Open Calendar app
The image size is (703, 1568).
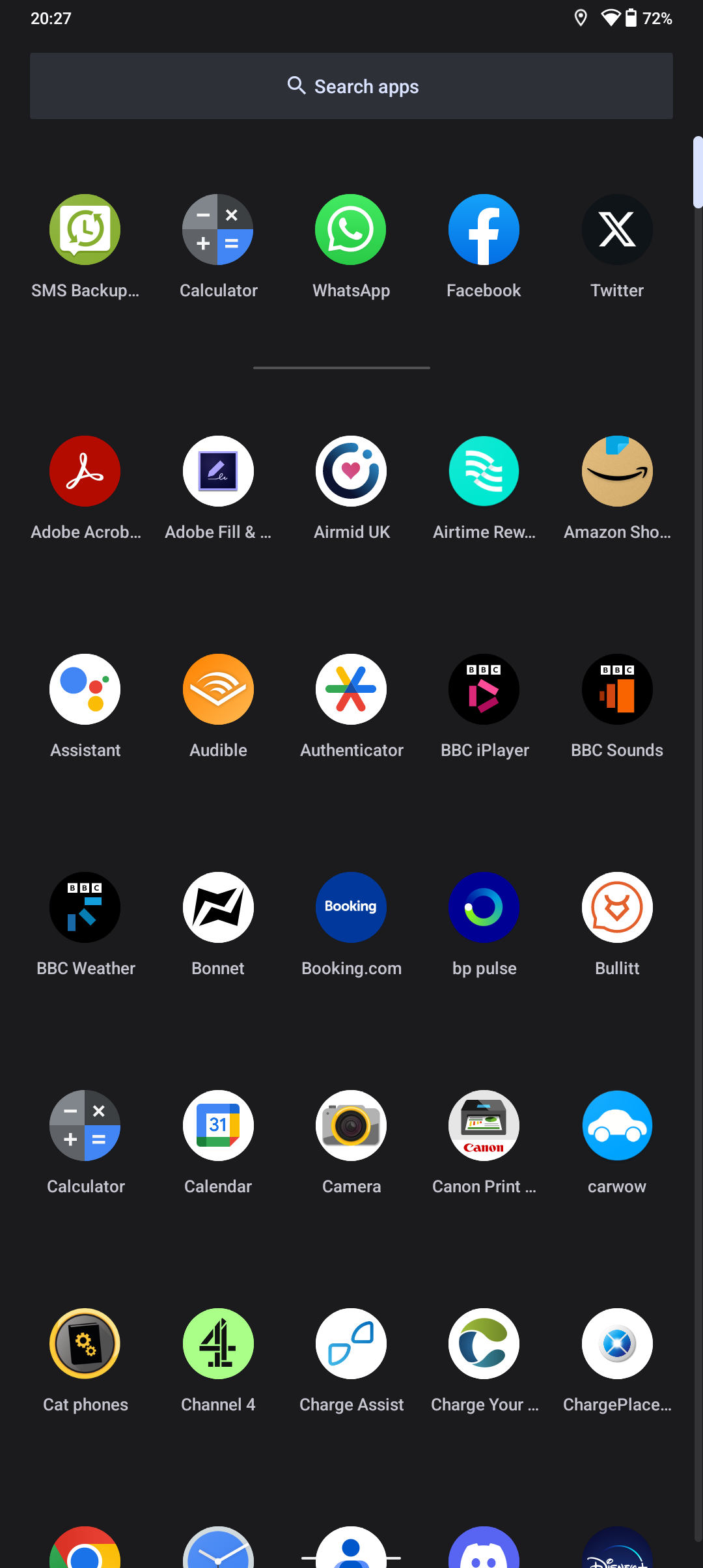(x=218, y=1126)
